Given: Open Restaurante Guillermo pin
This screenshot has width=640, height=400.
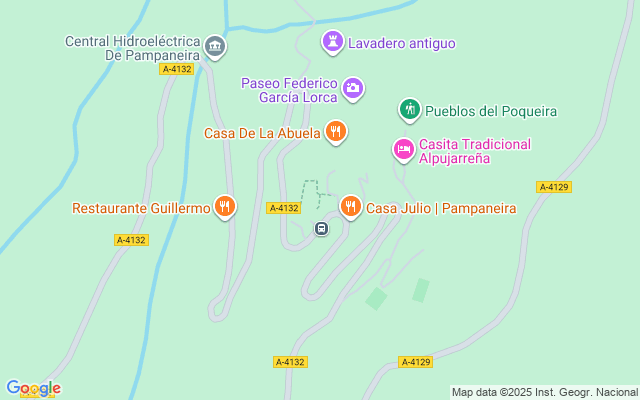Looking at the screenshot, I should pyautogui.click(x=225, y=207).
